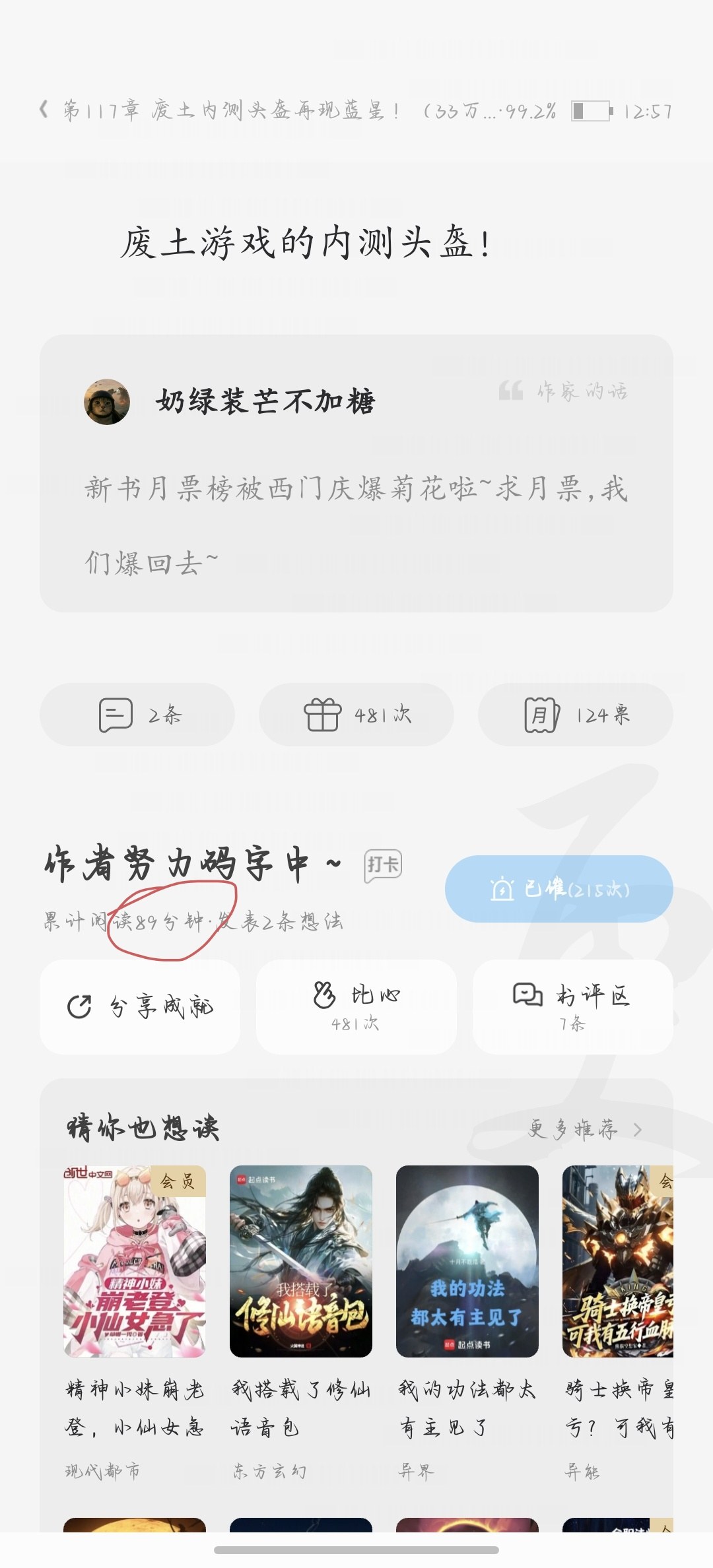Open 更多推荐 for more recommendations
Screen dimensions: 713x1568
click(x=585, y=1130)
